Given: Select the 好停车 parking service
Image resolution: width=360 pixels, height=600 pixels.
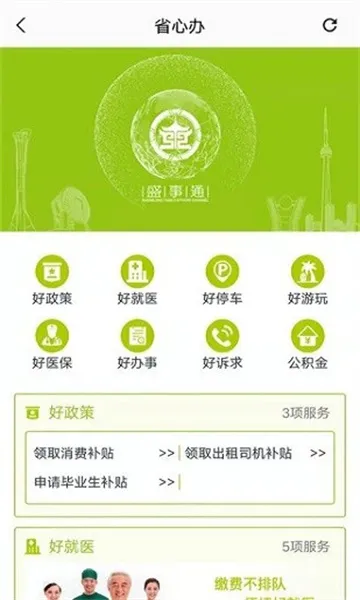Looking at the screenshot, I should tap(222, 280).
